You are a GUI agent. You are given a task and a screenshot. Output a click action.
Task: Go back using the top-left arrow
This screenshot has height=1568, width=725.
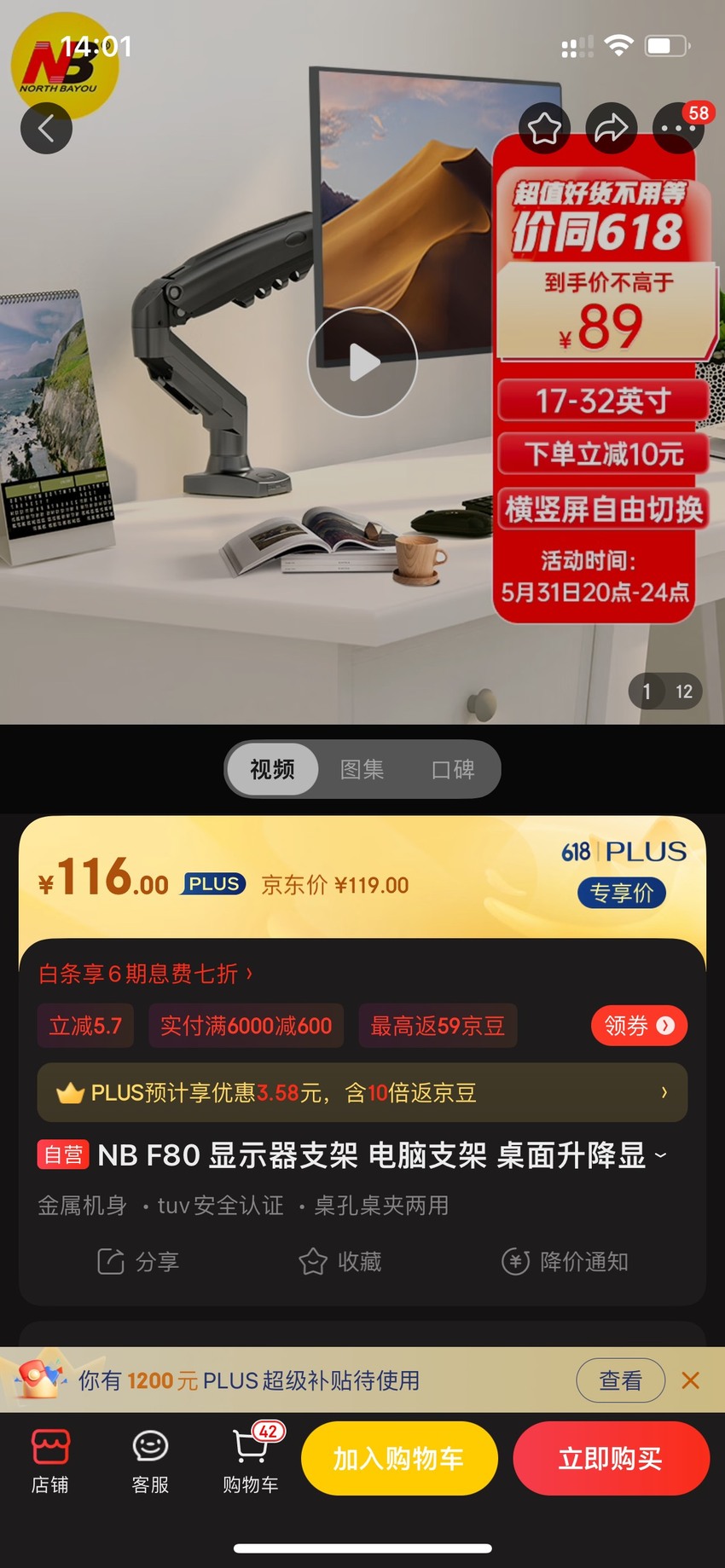[x=46, y=129]
